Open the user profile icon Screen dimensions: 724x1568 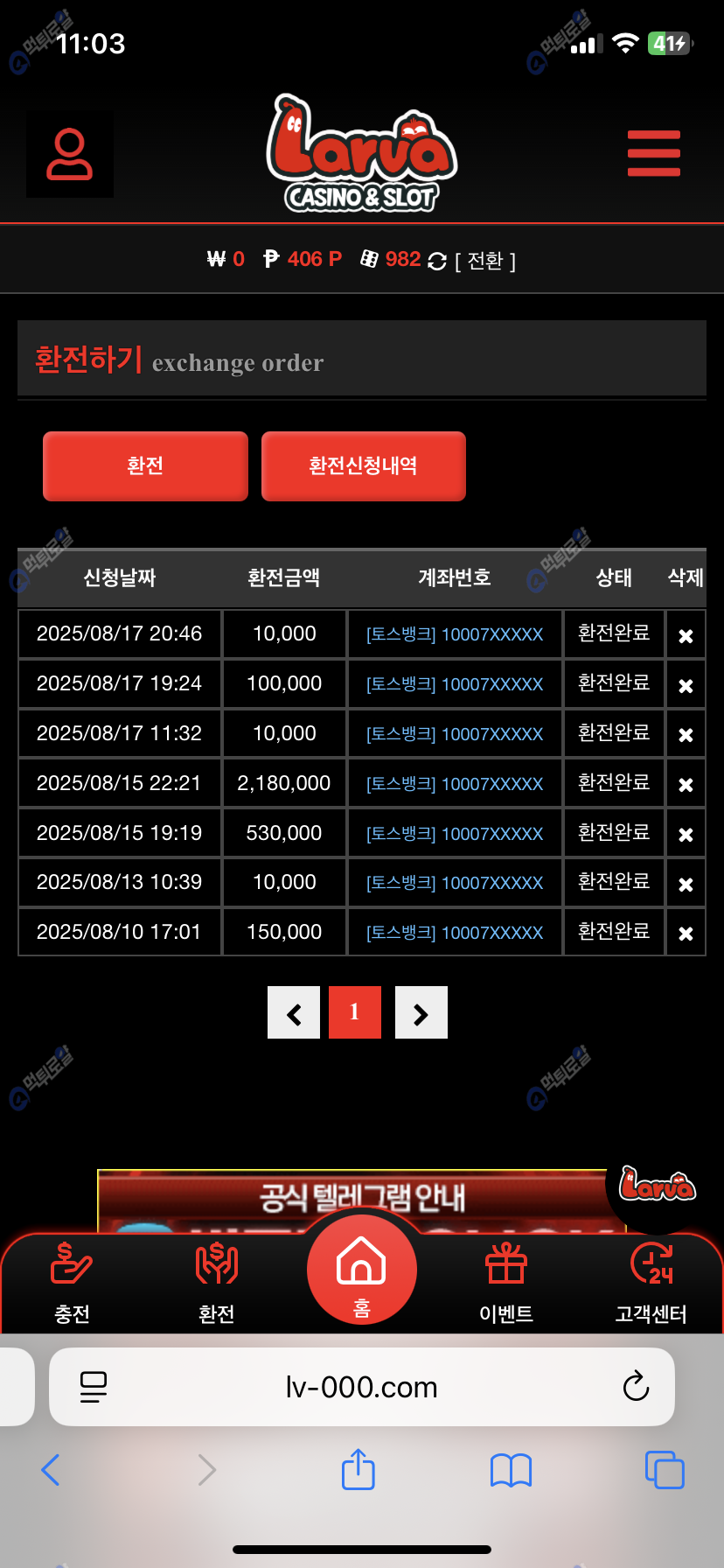[x=70, y=154]
